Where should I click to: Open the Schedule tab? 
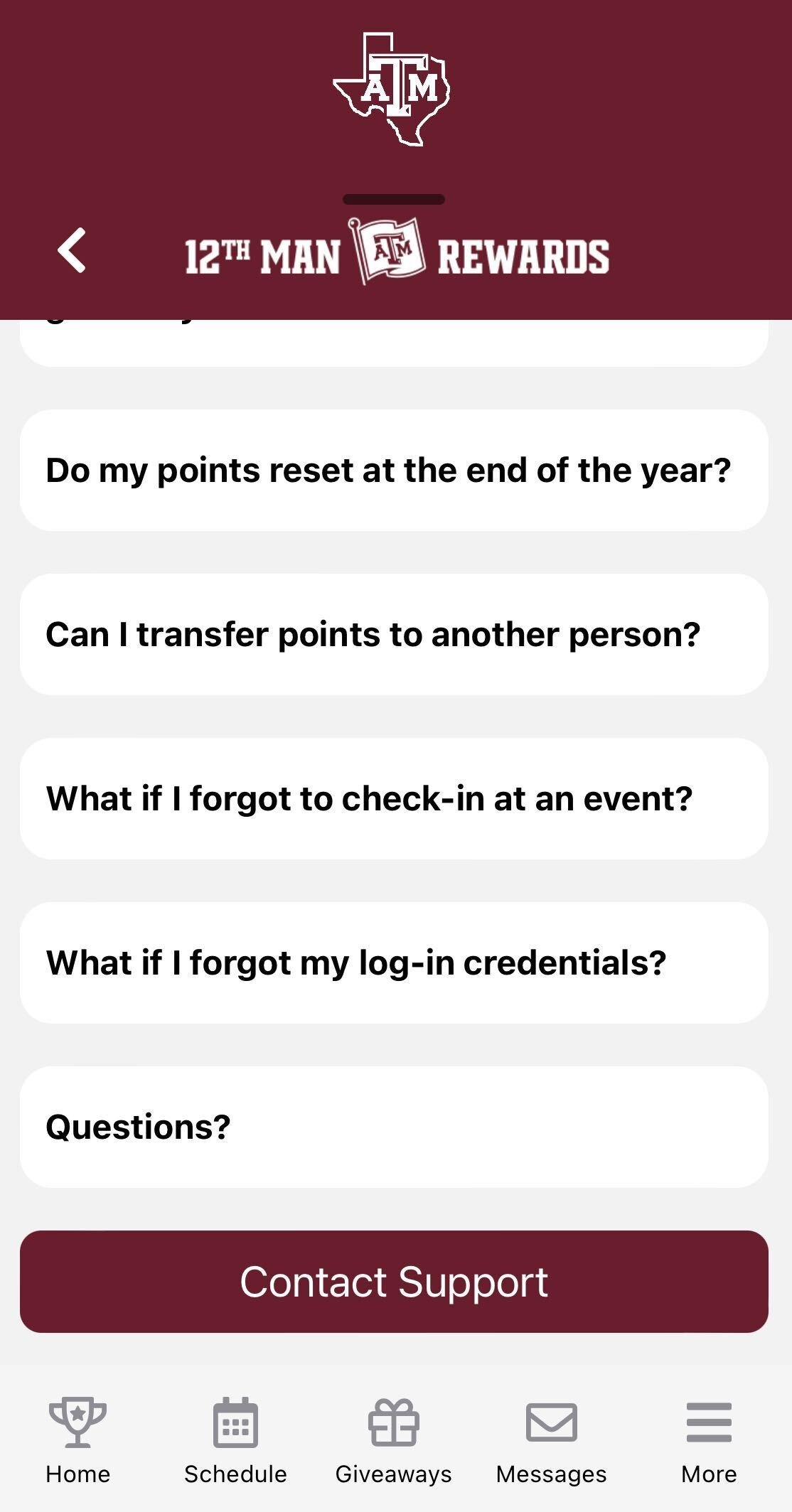click(235, 1440)
